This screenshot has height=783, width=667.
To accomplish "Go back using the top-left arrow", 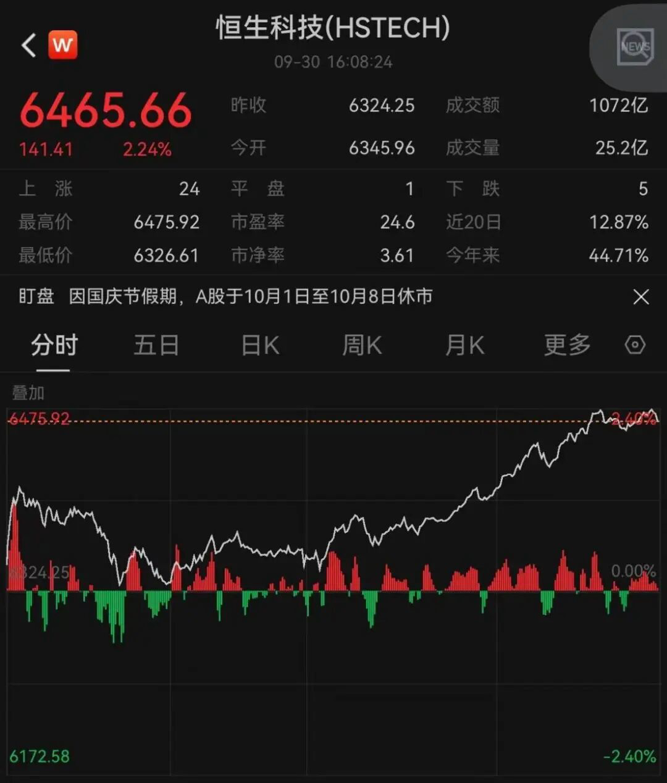I will coord(28,45).
